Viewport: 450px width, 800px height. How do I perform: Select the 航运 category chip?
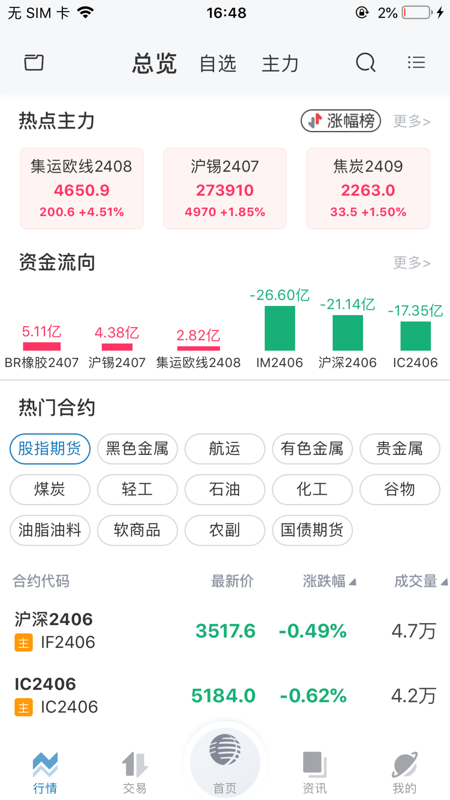click(x=224, y=449)
